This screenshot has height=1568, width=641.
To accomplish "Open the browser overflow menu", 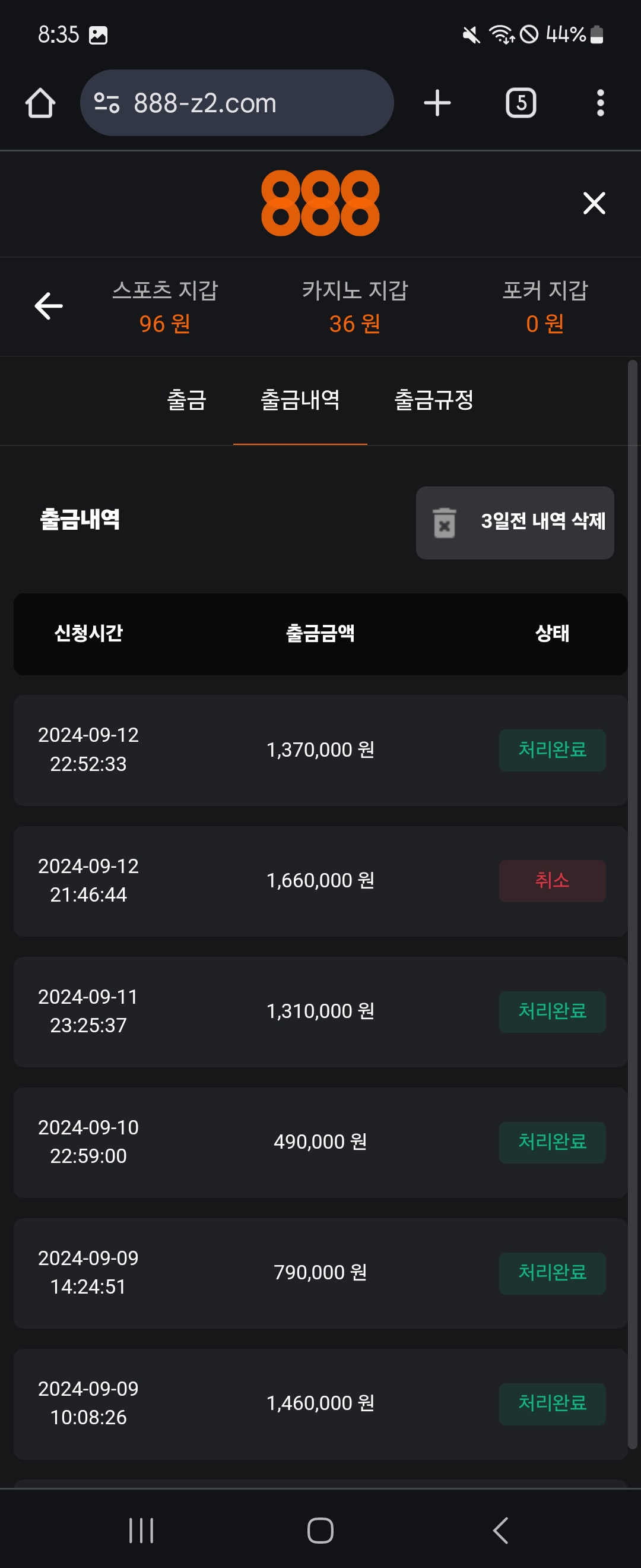I will click(x=599, y=103).
